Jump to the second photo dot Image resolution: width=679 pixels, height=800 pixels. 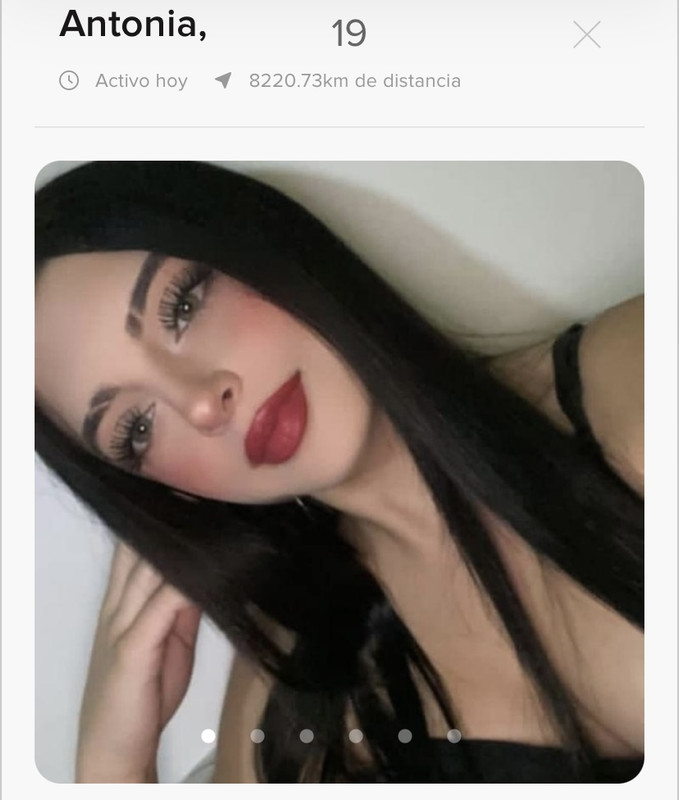coord(257,736)
